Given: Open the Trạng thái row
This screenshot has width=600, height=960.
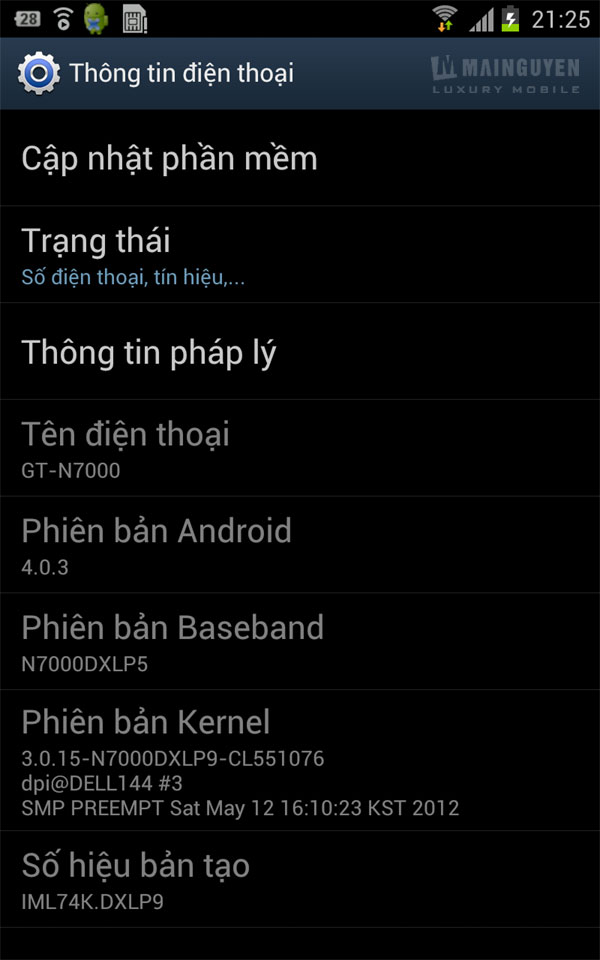Looking at the screenshot, I should click(x=300, y=255).
